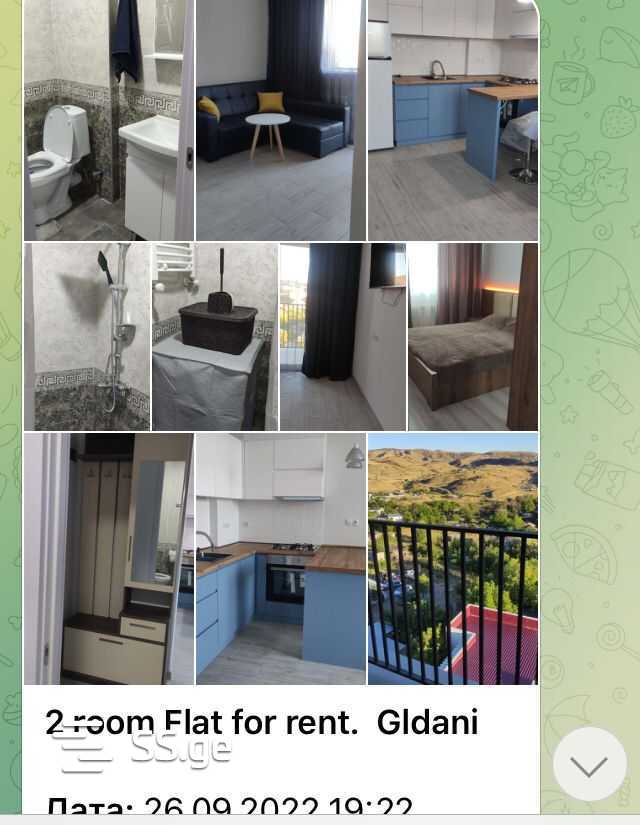640x825 pixels.
Task: Open the shower head photo
Action: pos(86,337)
